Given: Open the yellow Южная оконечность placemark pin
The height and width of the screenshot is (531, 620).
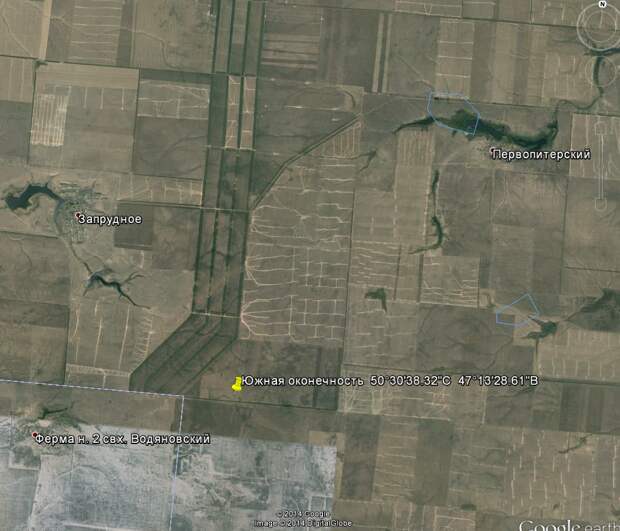Looking at the screenshot, I should point(237,384).
